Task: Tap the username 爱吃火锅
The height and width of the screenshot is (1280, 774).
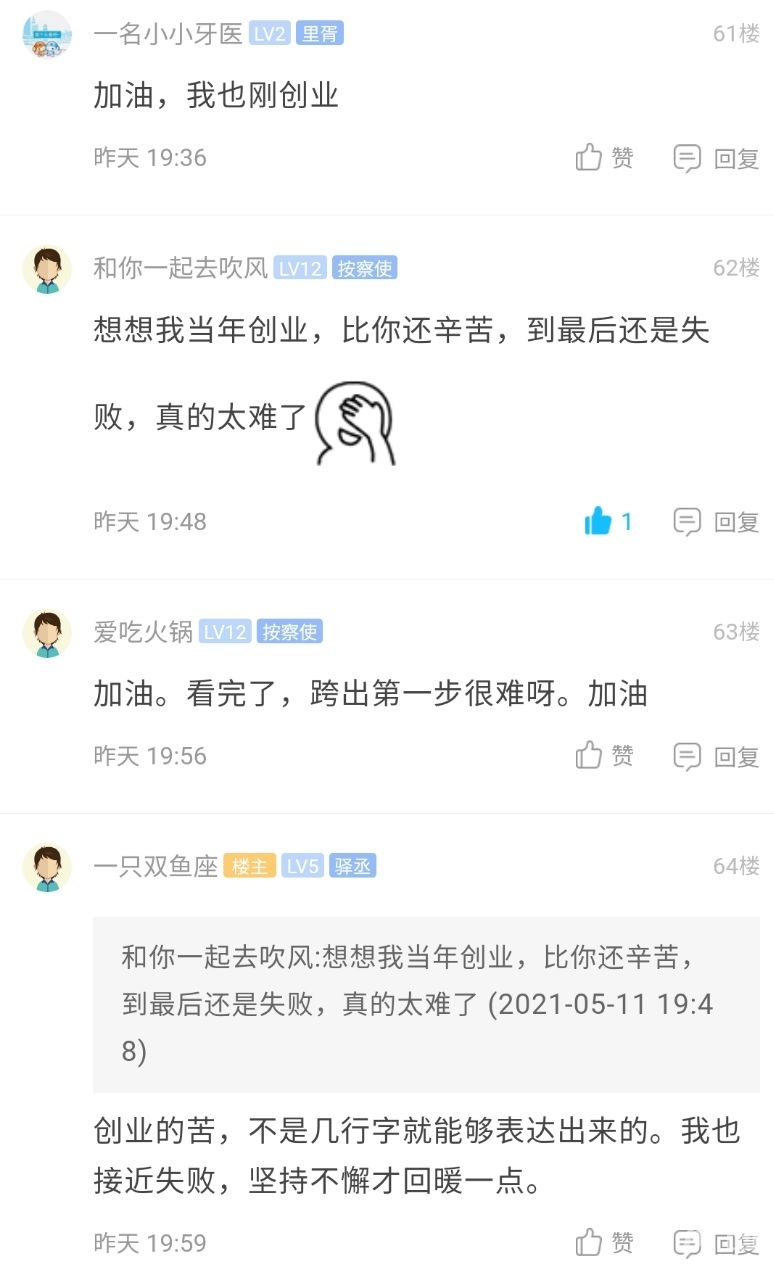Action: pos(143,632)
